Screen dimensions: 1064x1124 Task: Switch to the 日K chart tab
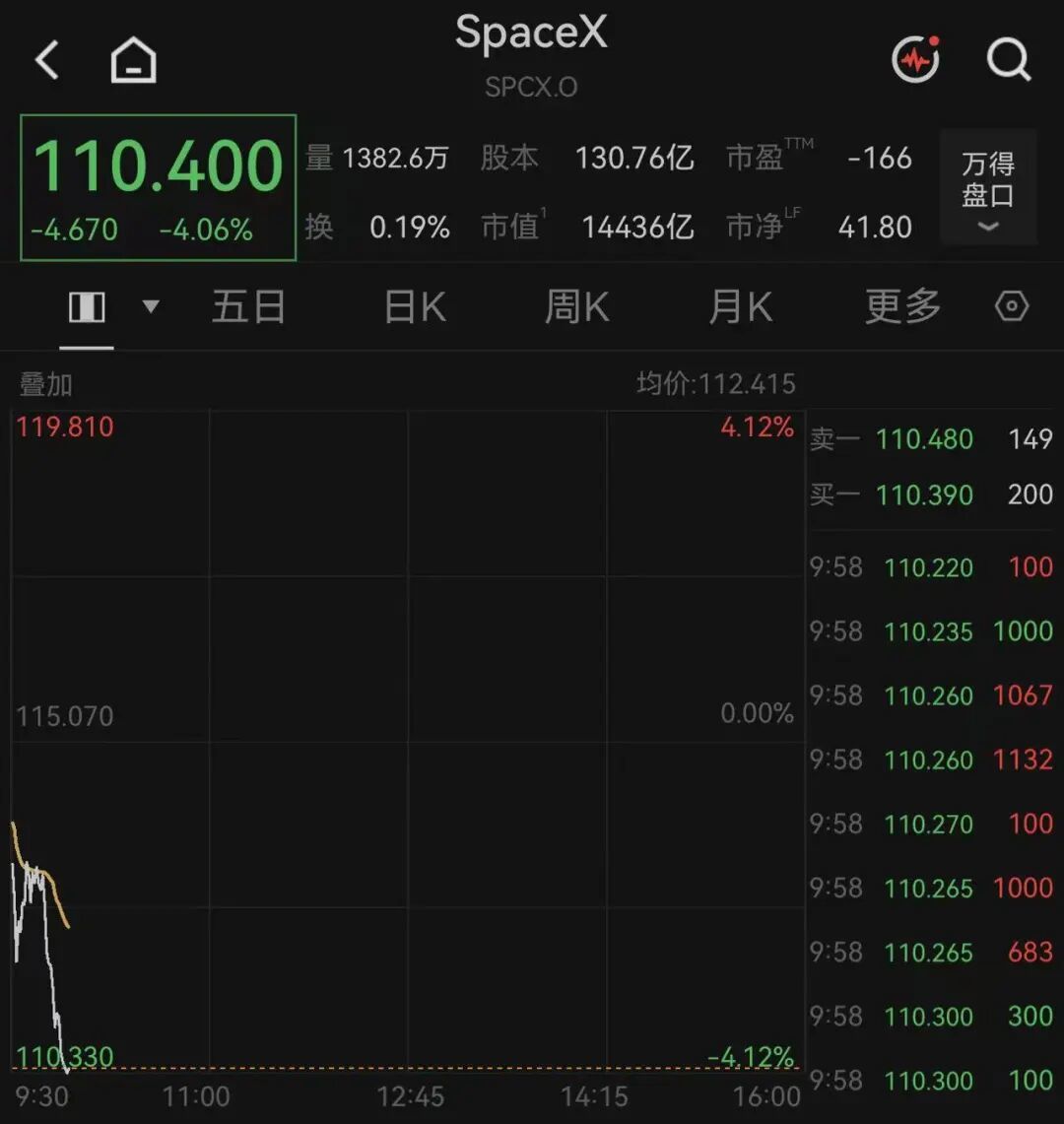pos(415,306)
